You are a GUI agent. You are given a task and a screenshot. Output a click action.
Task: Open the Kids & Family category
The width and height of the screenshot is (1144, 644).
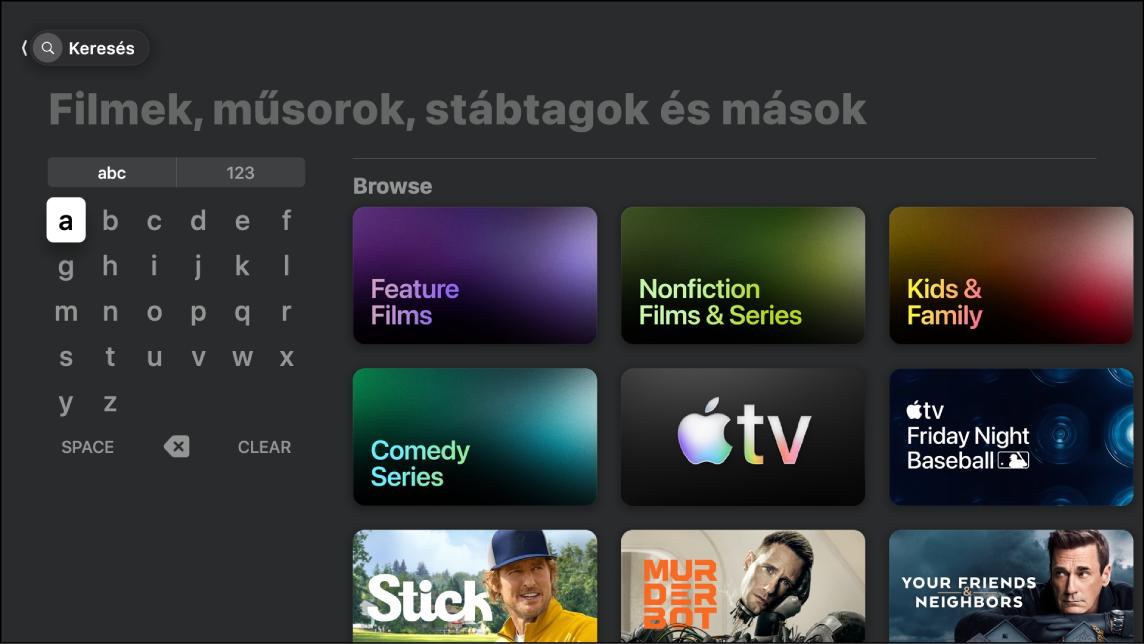click(x=1010, y=275)
